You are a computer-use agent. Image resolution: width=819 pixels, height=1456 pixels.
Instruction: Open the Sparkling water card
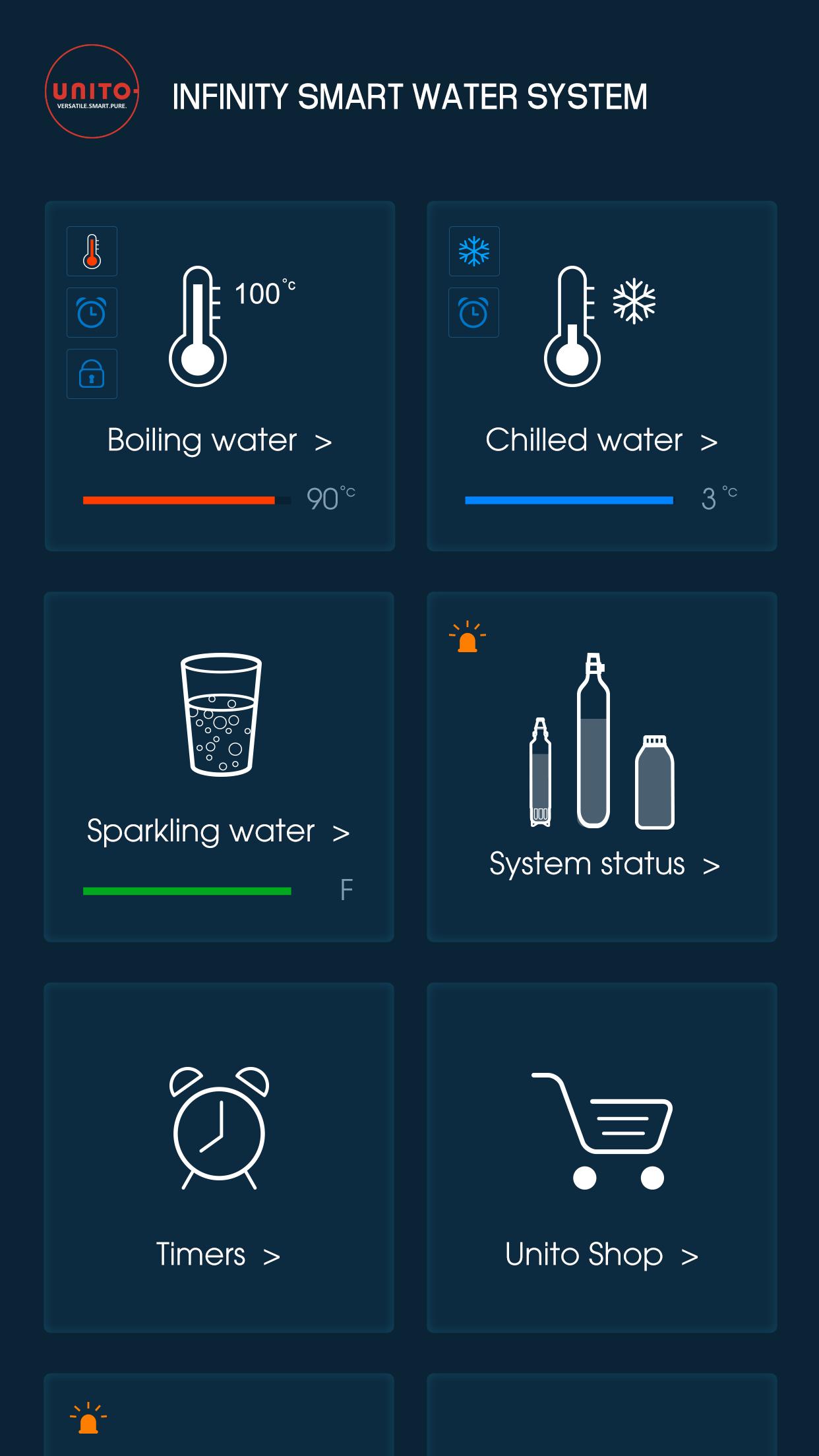click(219, 766)
